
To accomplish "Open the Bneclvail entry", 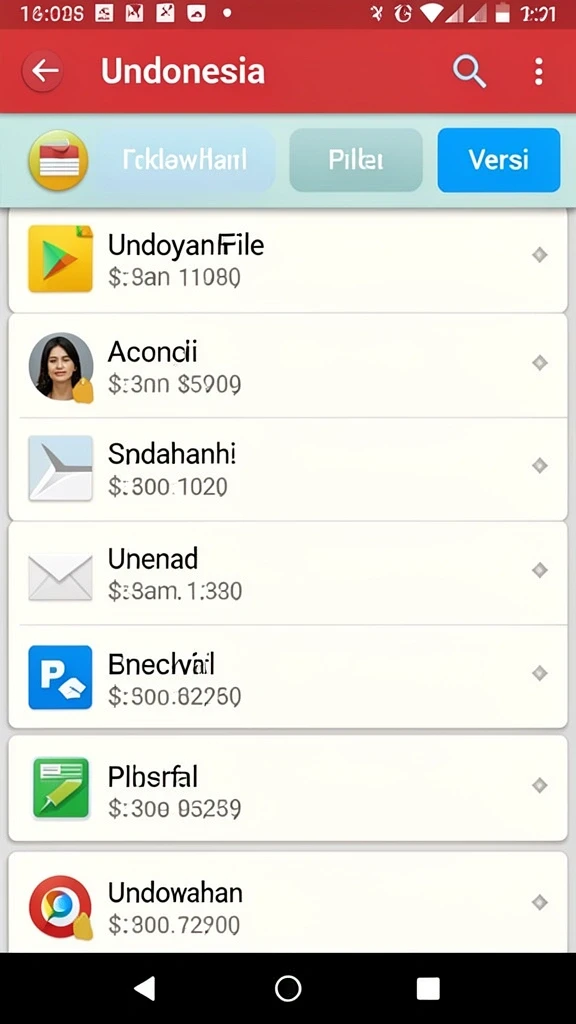I will tap(288, 677).
